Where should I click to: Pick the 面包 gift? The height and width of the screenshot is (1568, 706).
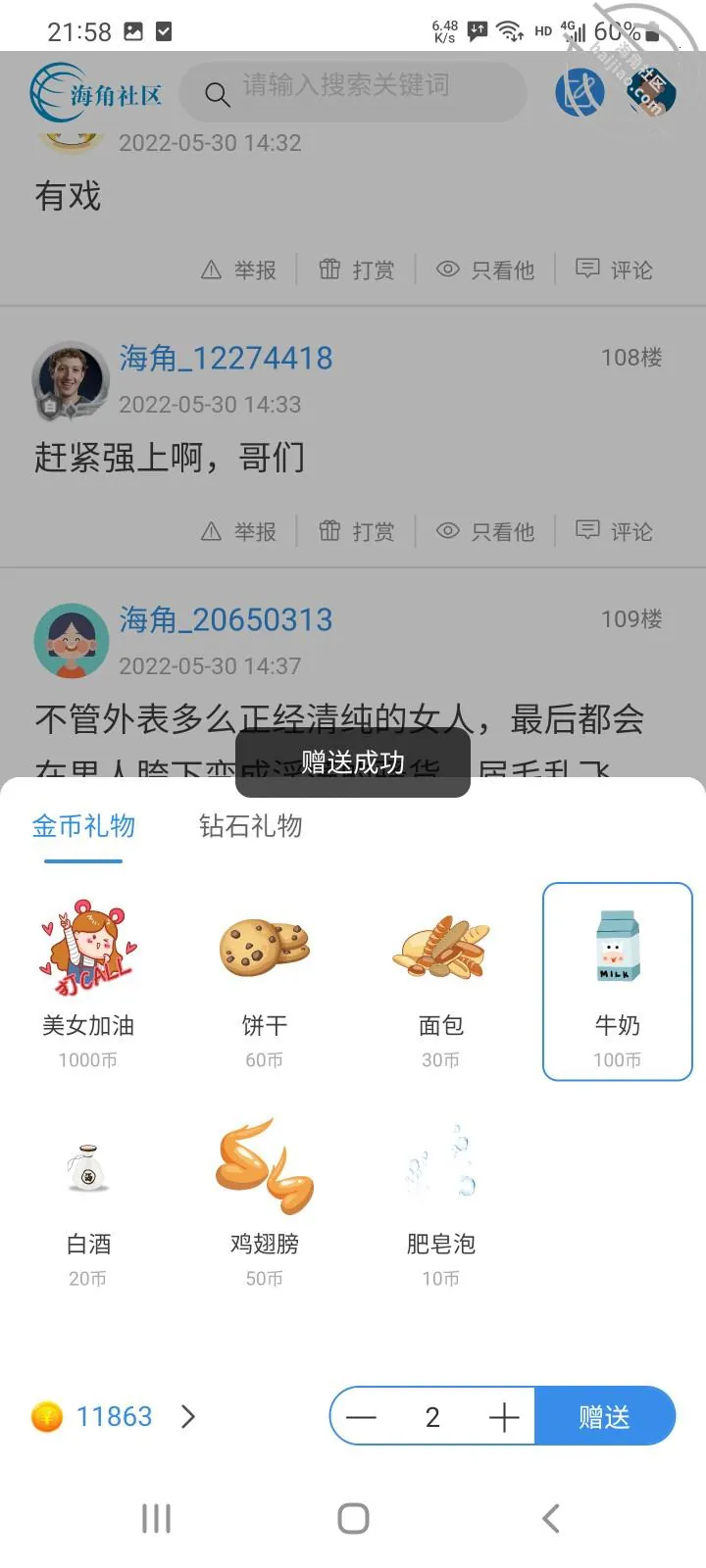441,983
